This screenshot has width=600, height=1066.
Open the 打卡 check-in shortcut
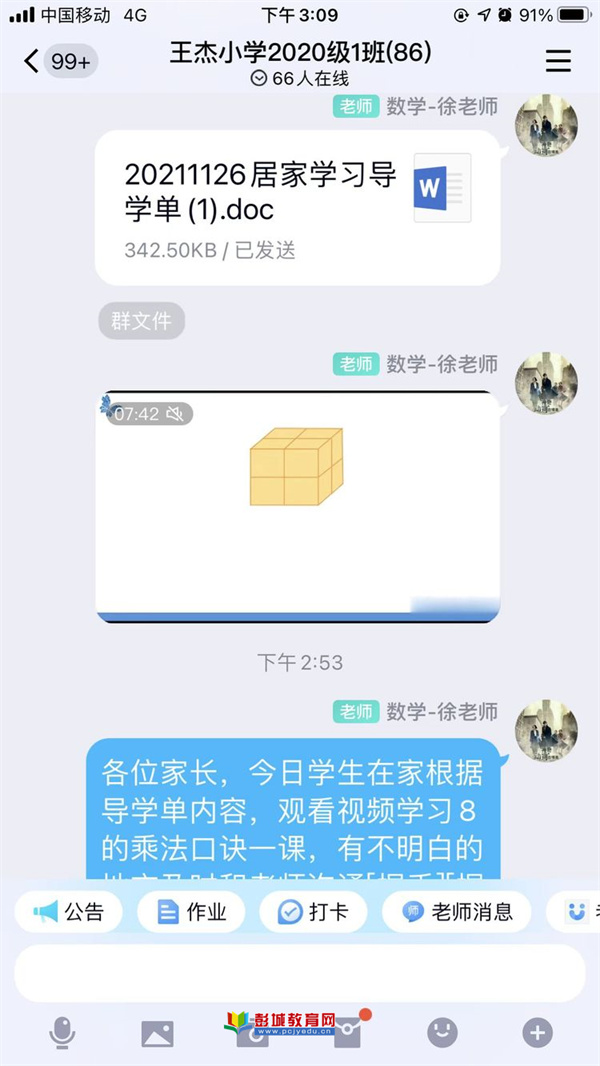point(307,912)
